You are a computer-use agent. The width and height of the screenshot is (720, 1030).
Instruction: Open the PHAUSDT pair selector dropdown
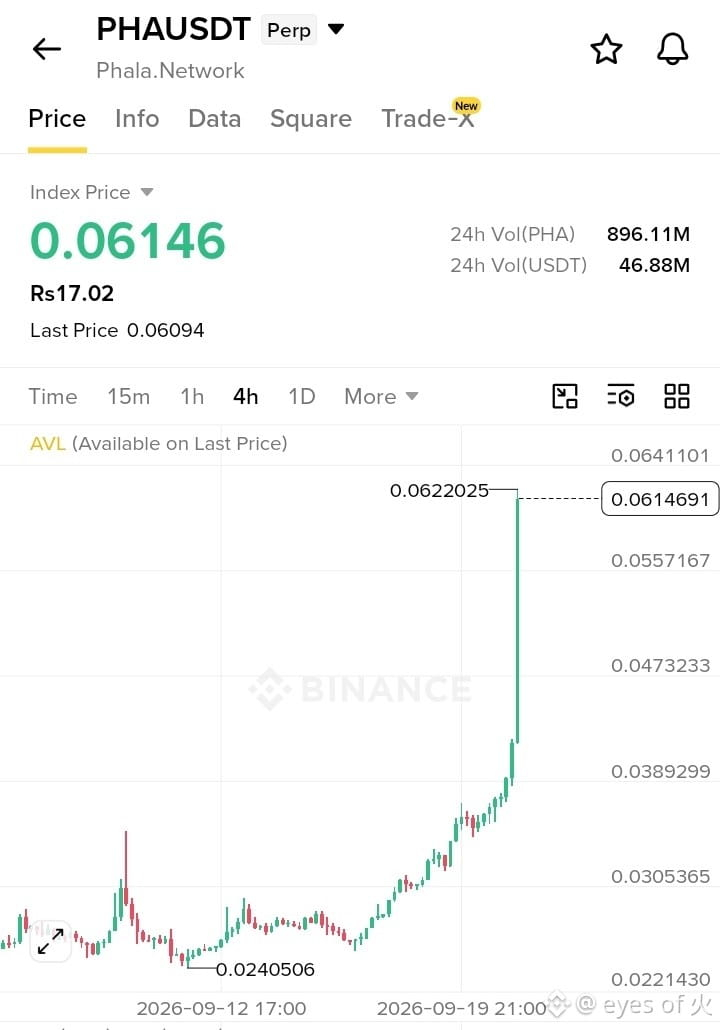[336, 29]
